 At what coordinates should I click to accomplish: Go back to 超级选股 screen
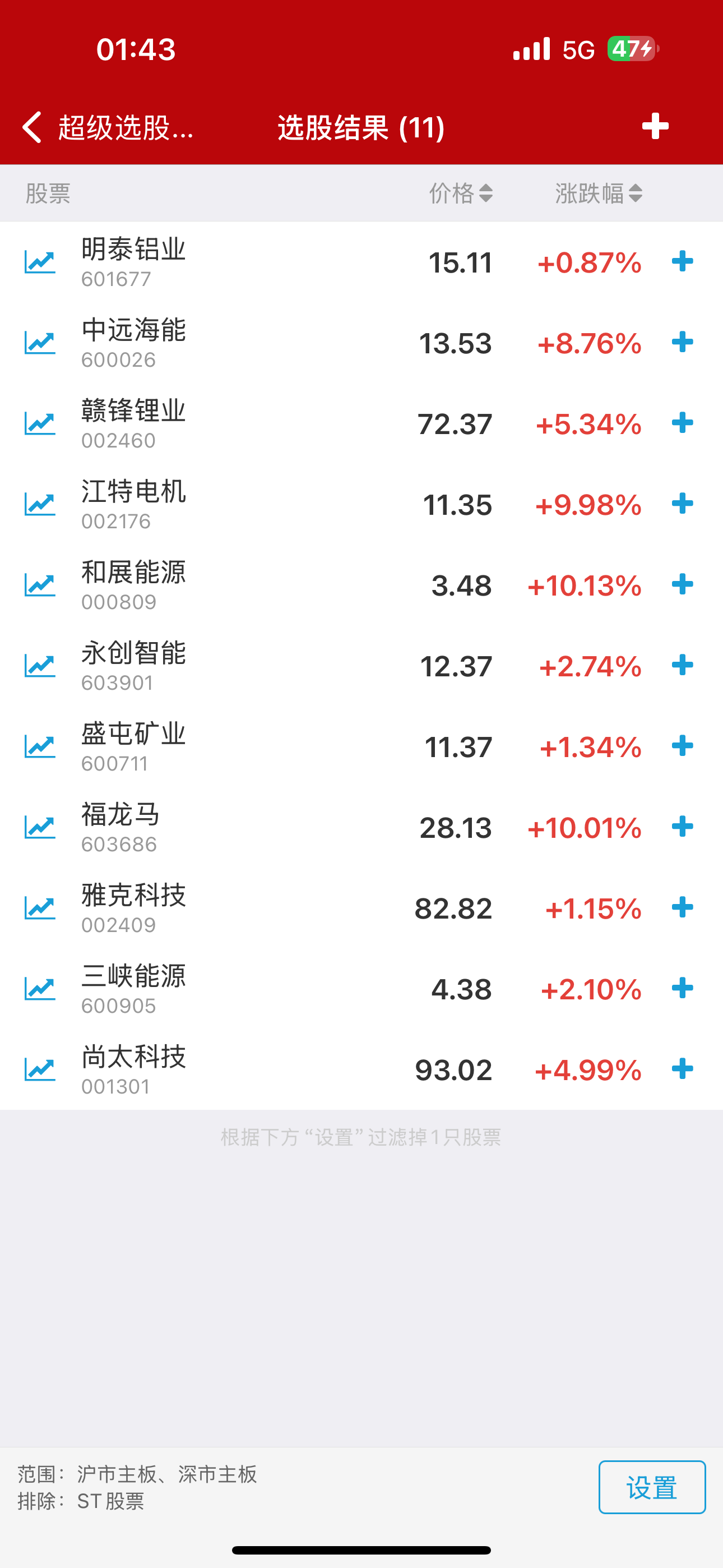point(106,127)
